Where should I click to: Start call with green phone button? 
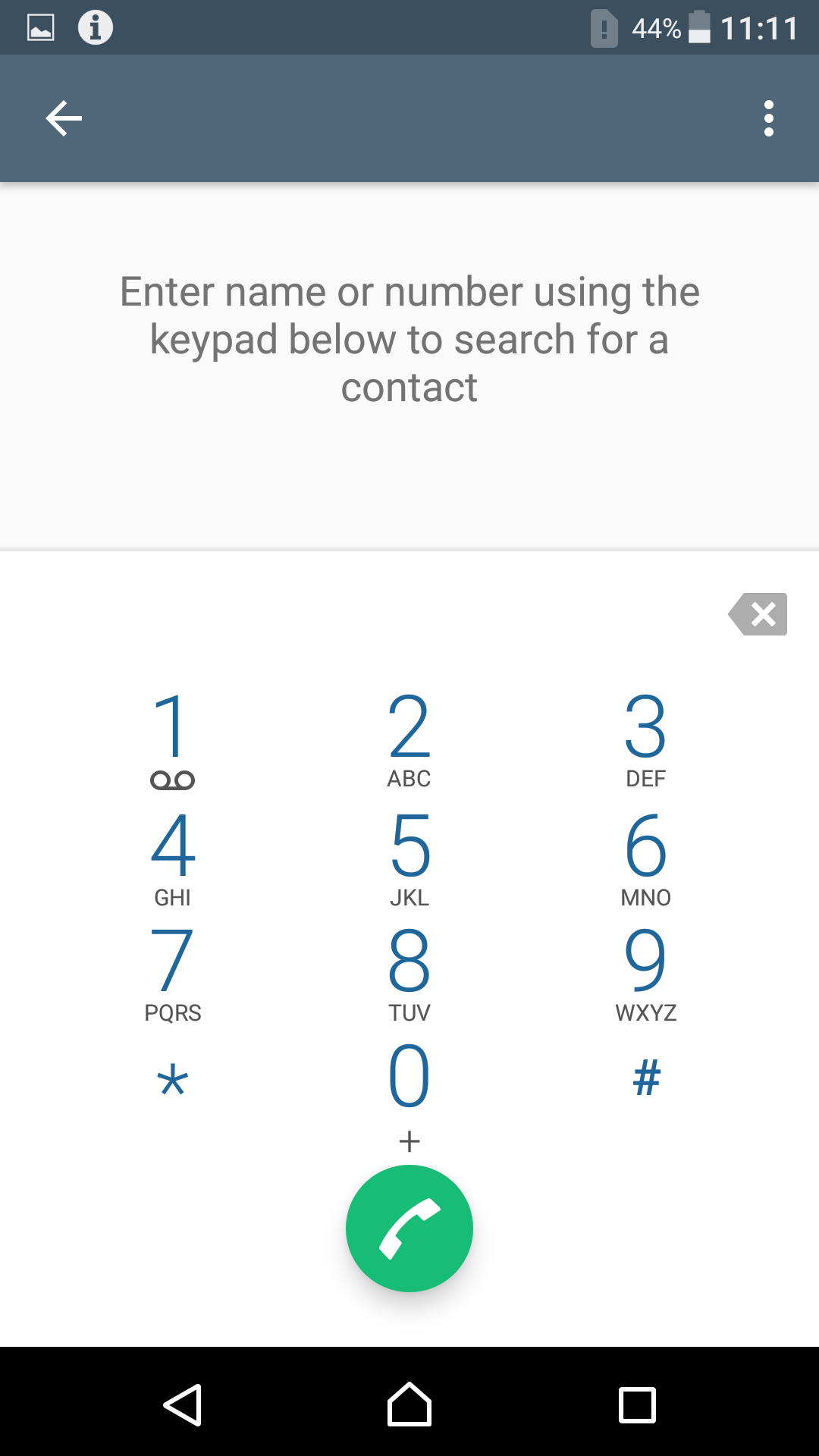coord(409,1228)
